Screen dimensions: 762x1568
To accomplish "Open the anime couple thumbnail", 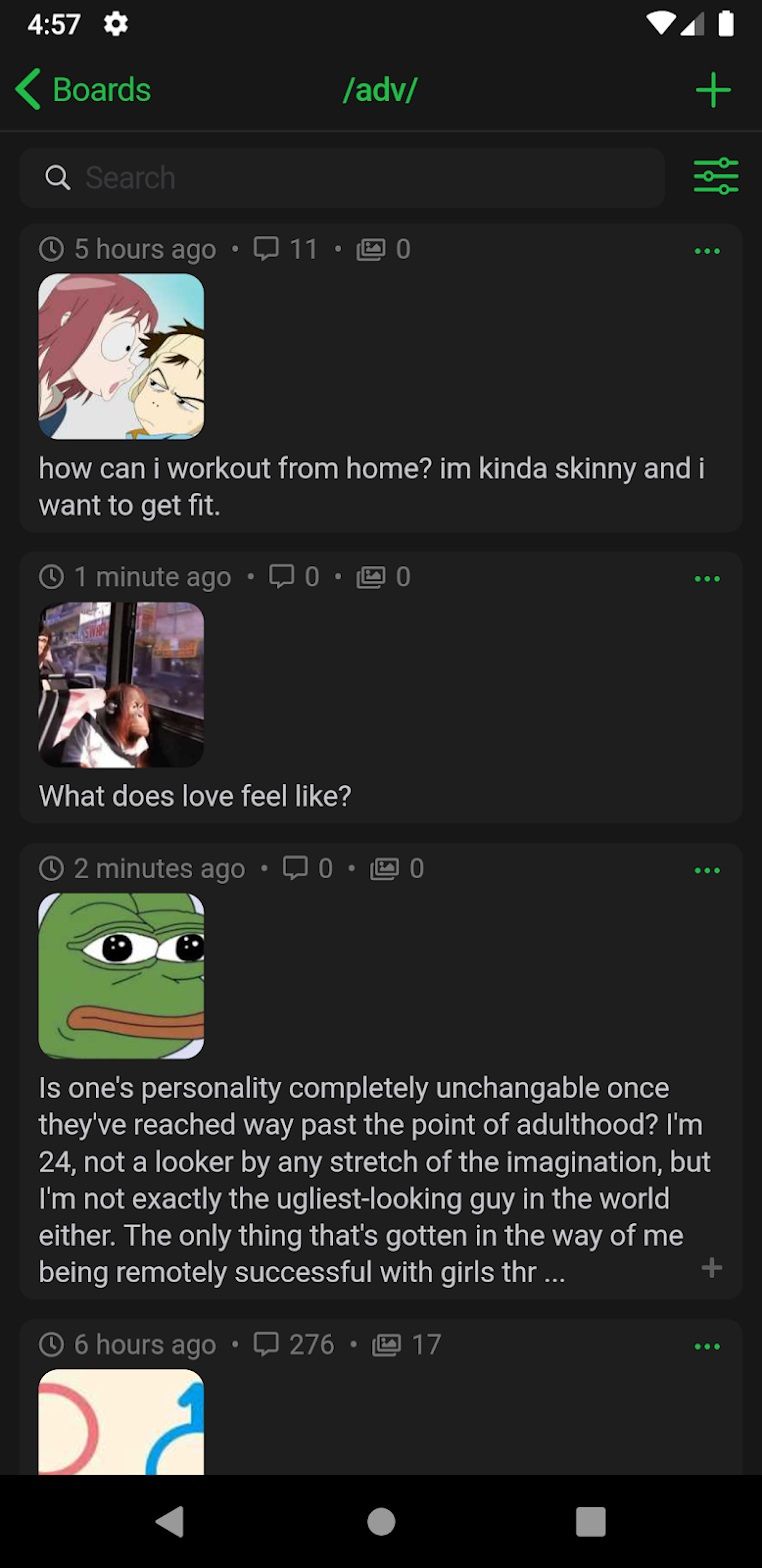I will click(x=120, y=356).
